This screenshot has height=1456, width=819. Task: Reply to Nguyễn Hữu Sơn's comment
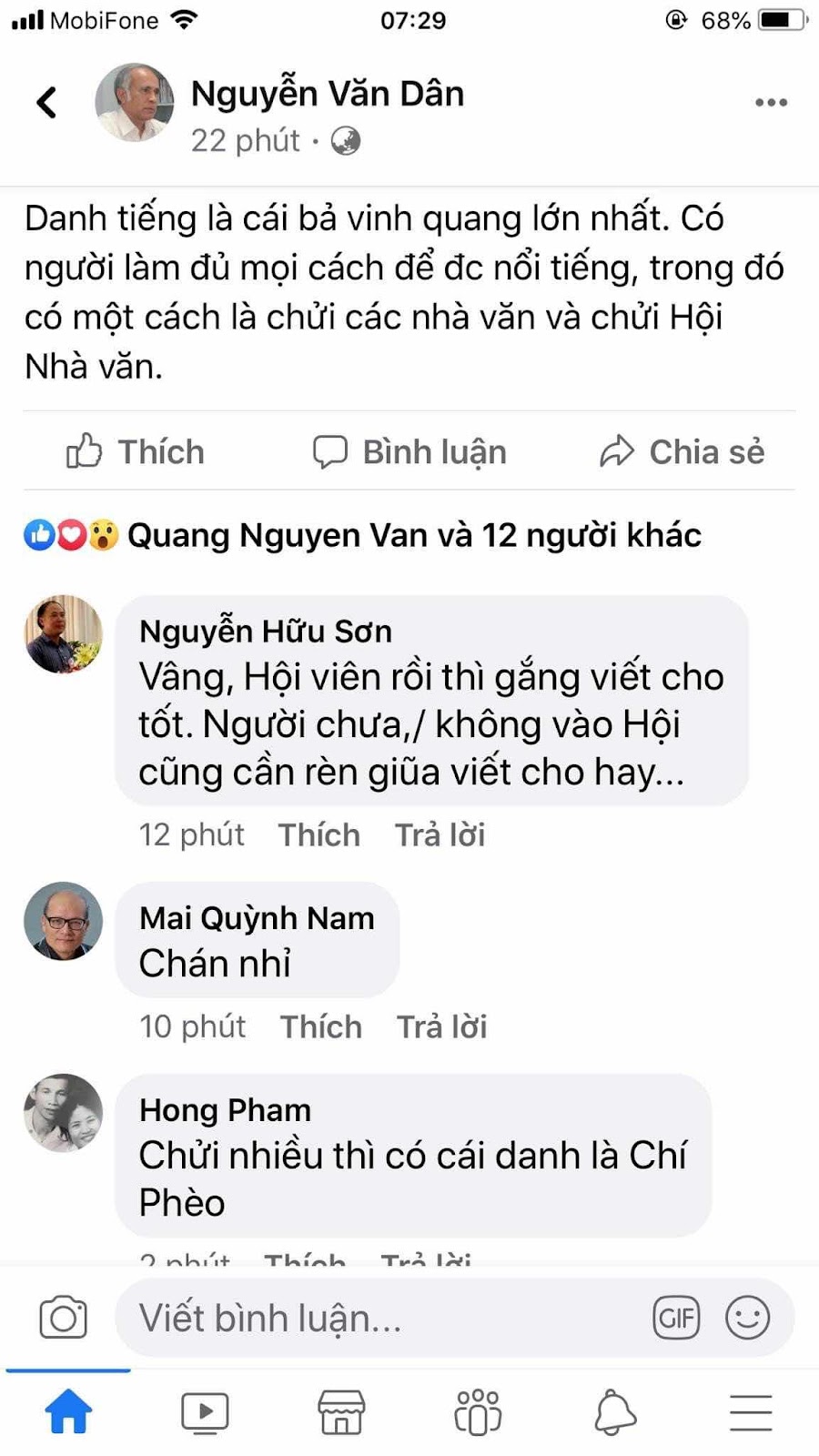(440, 834)
